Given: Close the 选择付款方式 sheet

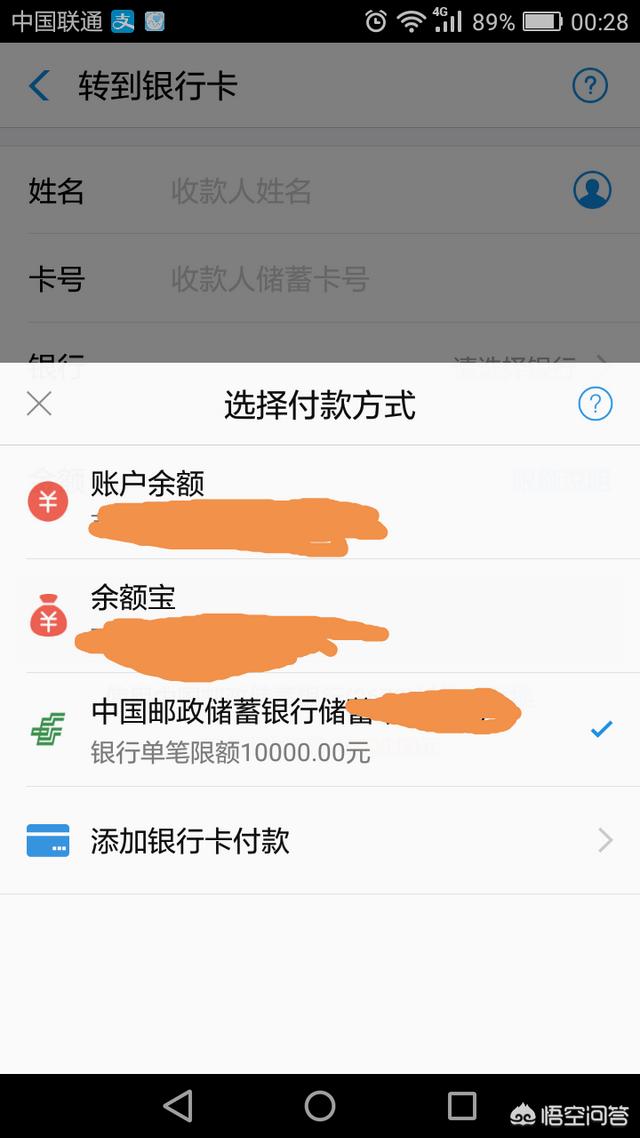Looking at the screenshot, I should coord(39,404).
